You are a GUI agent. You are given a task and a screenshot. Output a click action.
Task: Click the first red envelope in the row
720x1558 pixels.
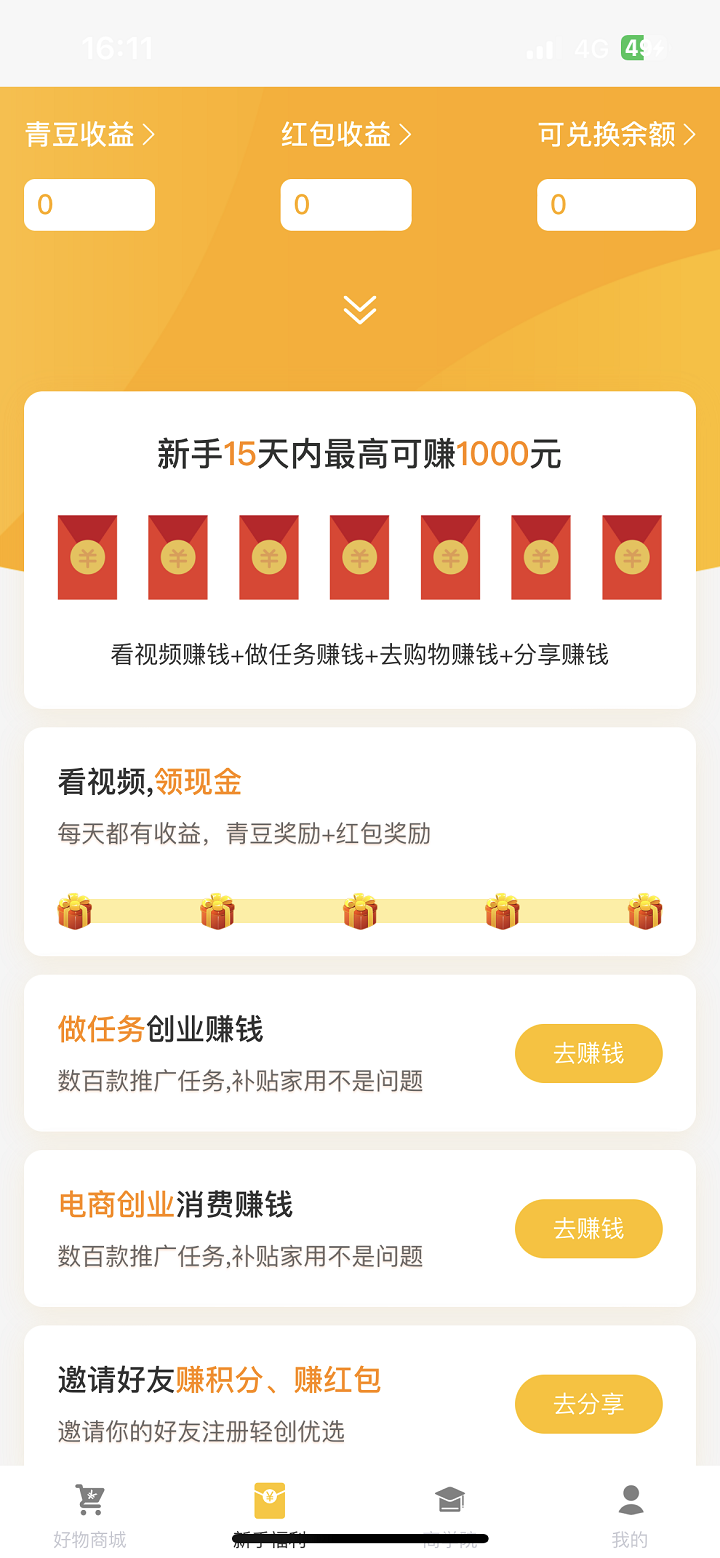click(x=87, y=557)
